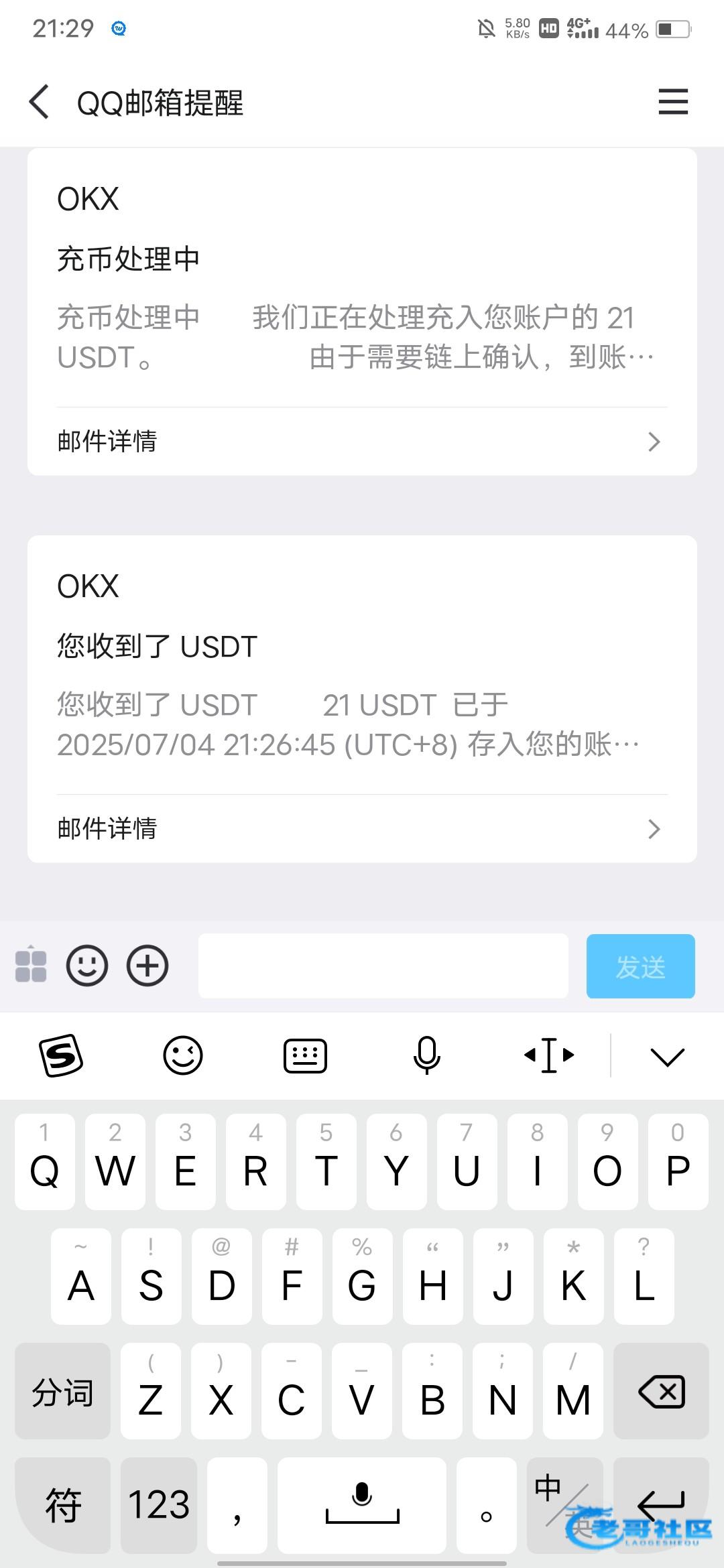This screenshot has height=1568, width=724.
Task: Tap the 发送 send button
Action: pos(641,966)
